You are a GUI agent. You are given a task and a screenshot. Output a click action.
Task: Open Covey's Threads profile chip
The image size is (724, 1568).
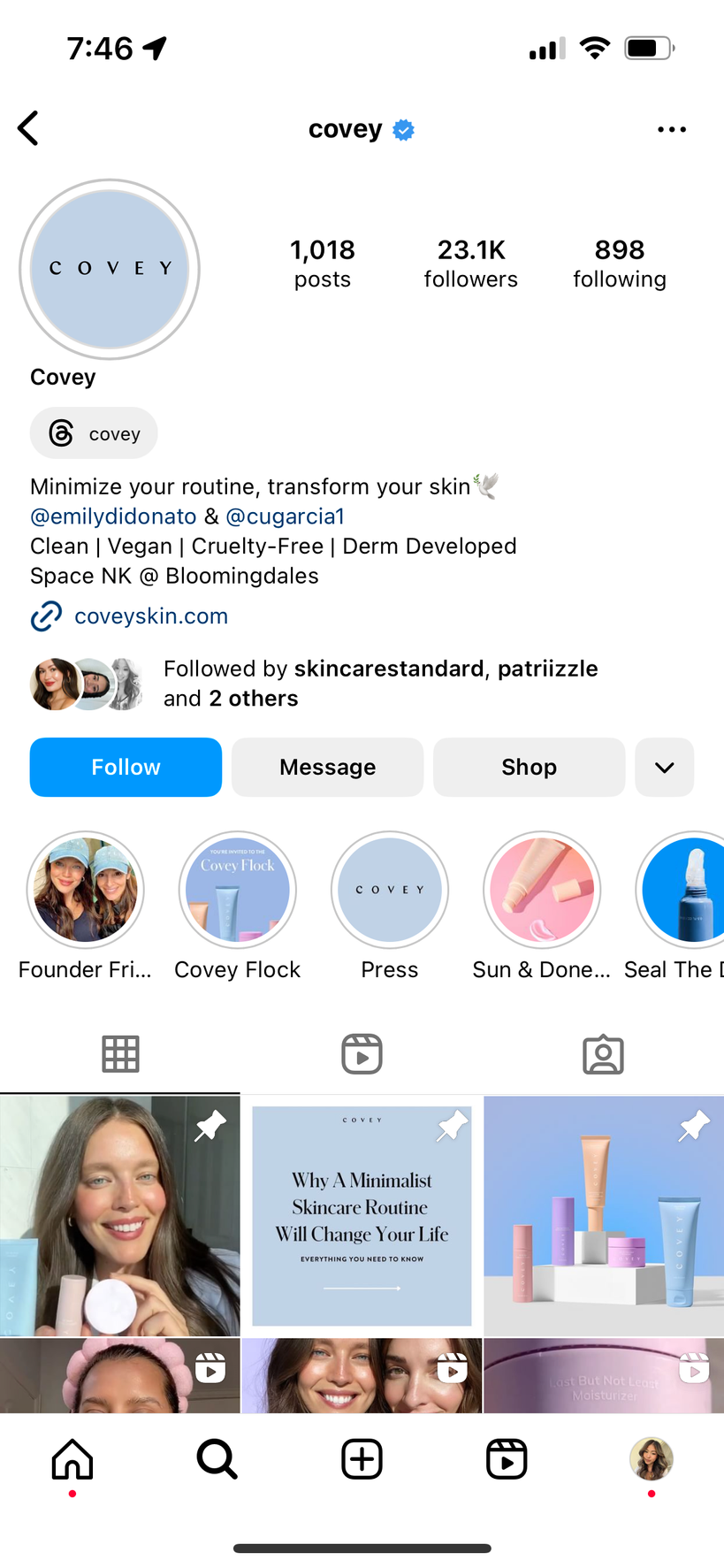pyautogui.click(x=95, y=433)
